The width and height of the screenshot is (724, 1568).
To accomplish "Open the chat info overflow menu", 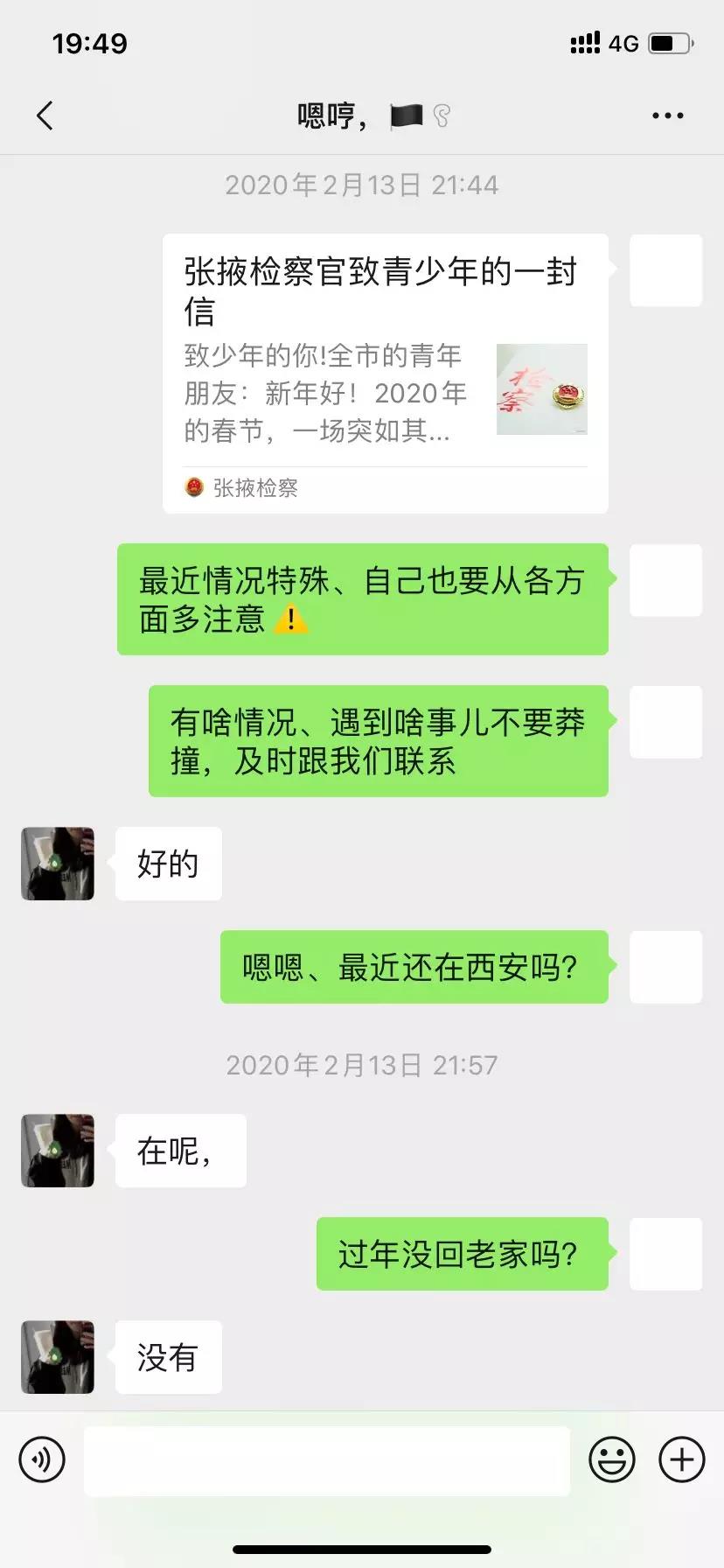I will 667,115.
